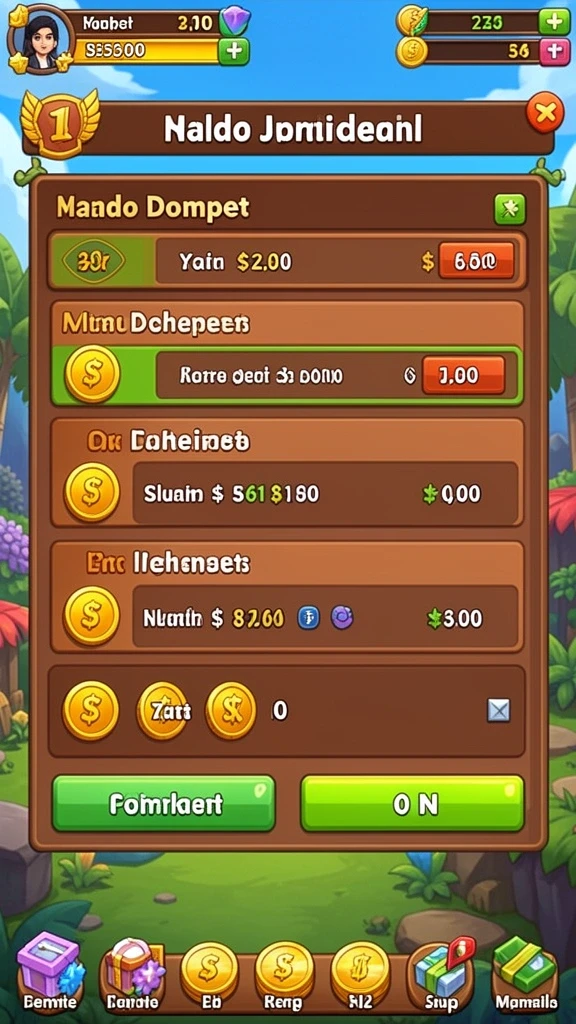Screen dimensions: 576x1024
Task: Tap the bright green O N button
Action: click(x=413, y=803)
